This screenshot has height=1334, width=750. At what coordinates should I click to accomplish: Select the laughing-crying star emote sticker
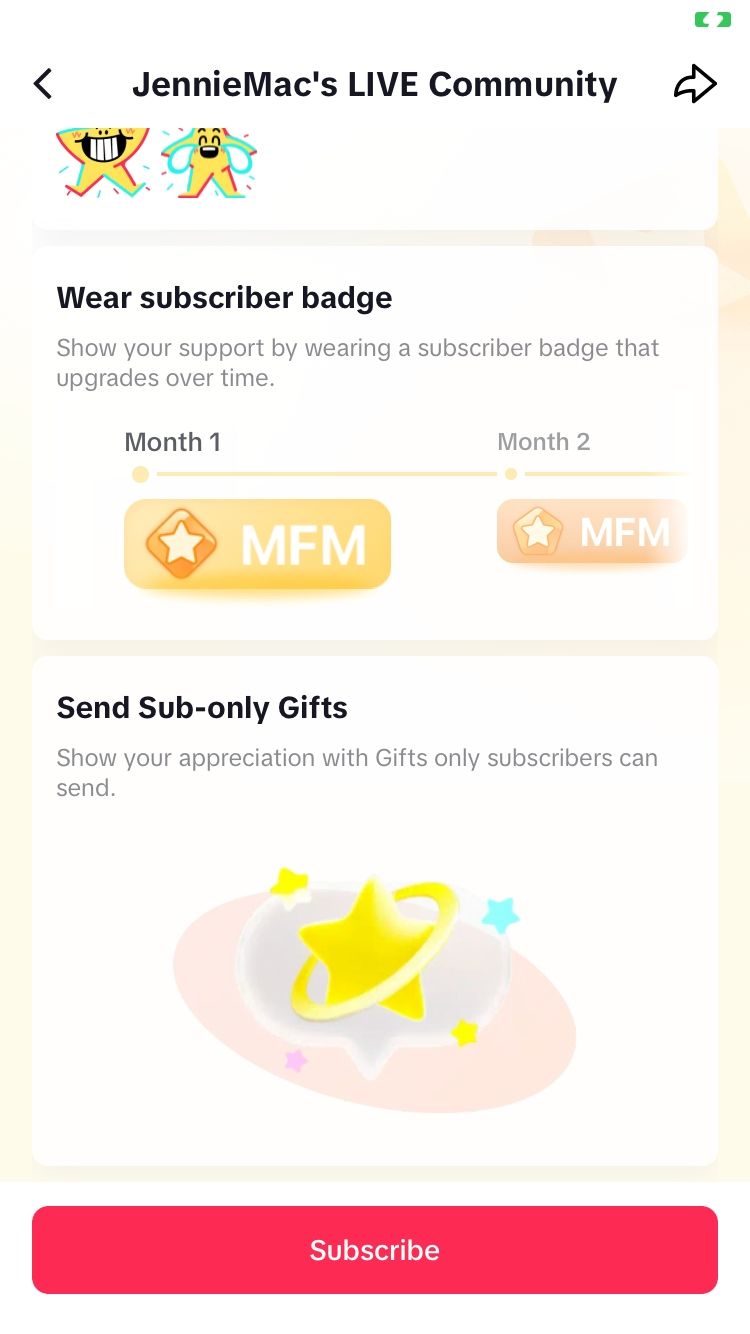tap(207, 160)
